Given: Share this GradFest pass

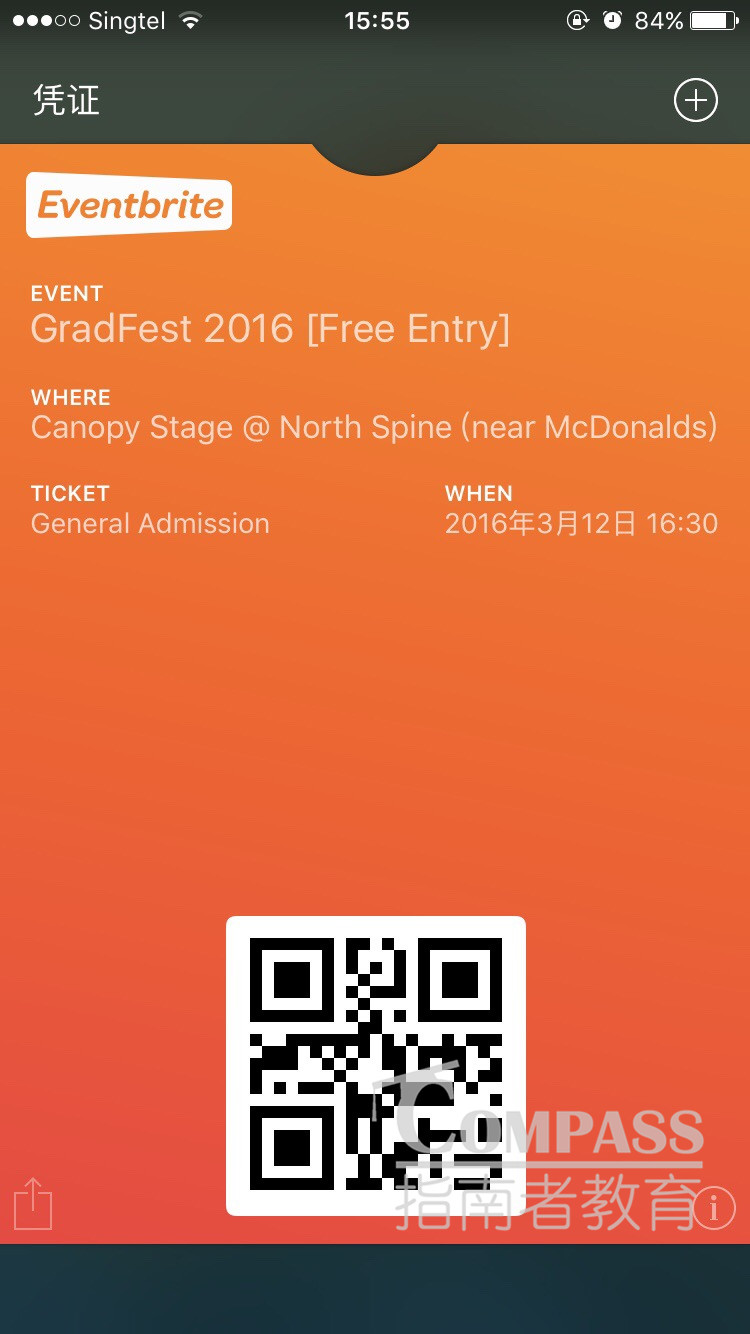Looking at the screenshot, I should (x=34, y=1203).
